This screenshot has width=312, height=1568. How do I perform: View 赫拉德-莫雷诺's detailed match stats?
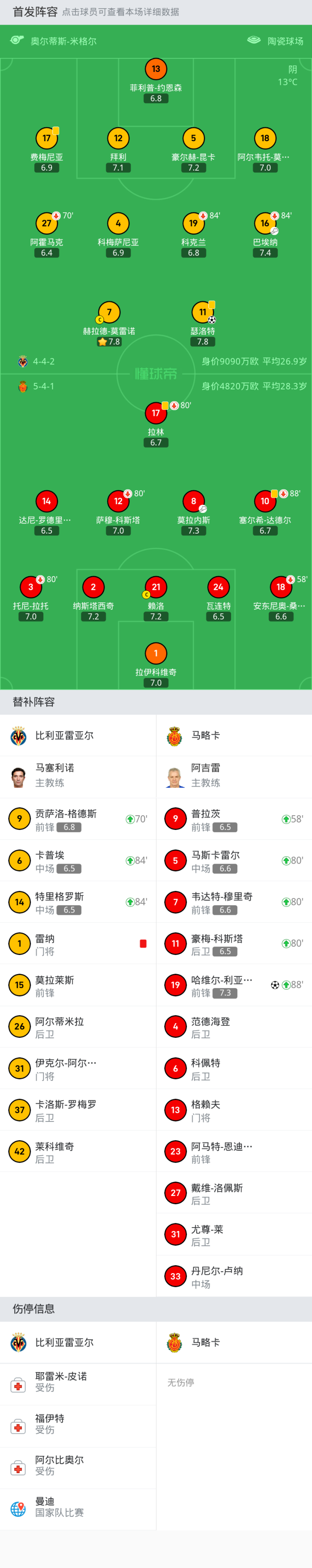(109, 313)
